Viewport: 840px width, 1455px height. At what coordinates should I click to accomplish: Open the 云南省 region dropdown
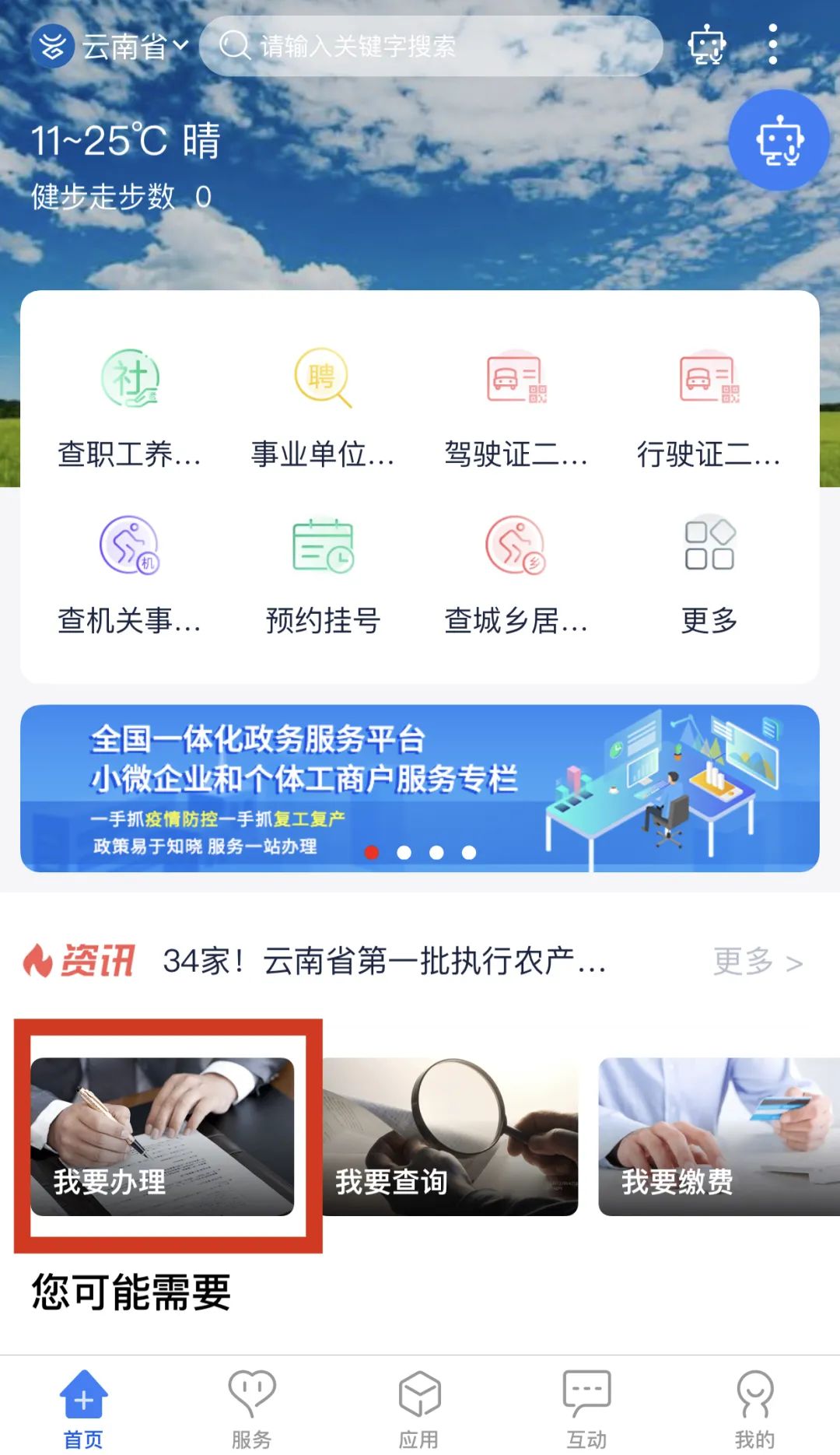point(136,47)
